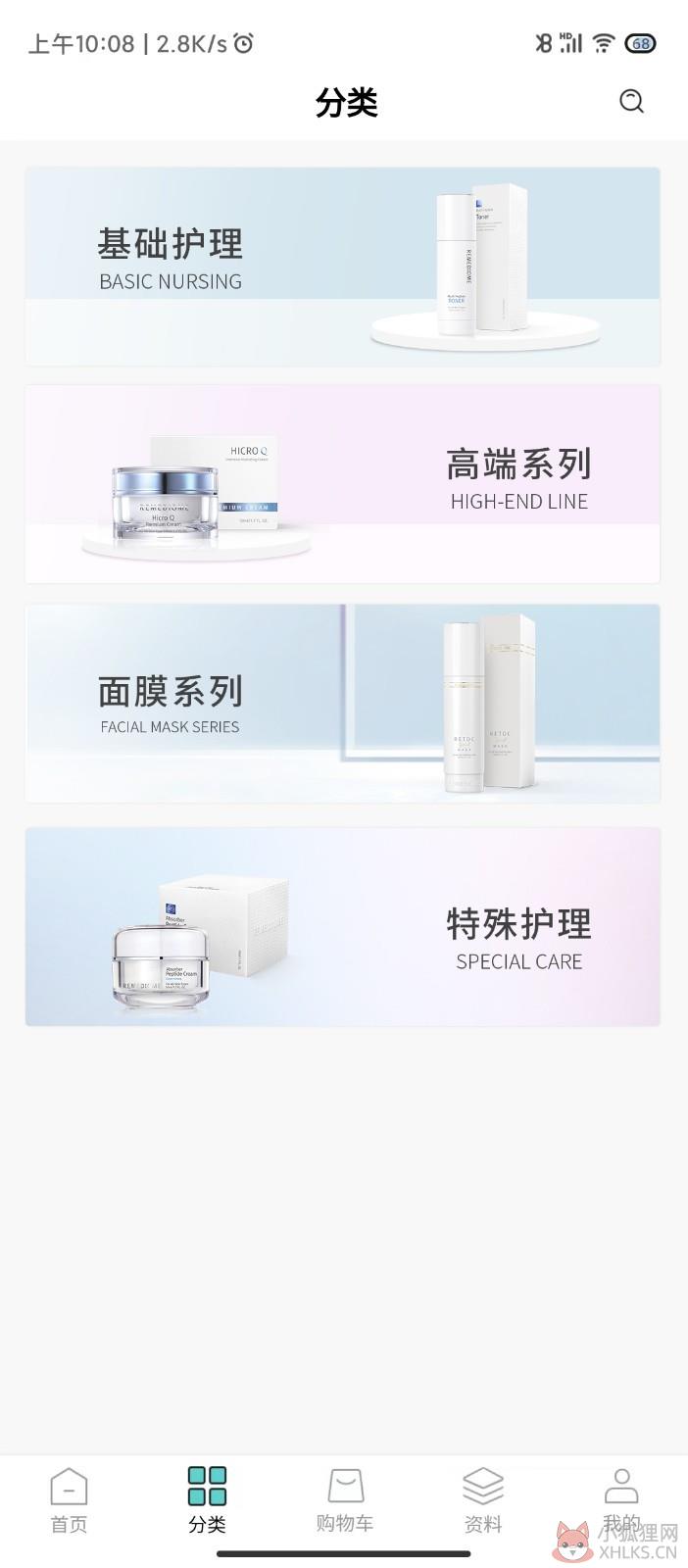Go to the 购物车 shopping cart tab

pos(345,1500)
